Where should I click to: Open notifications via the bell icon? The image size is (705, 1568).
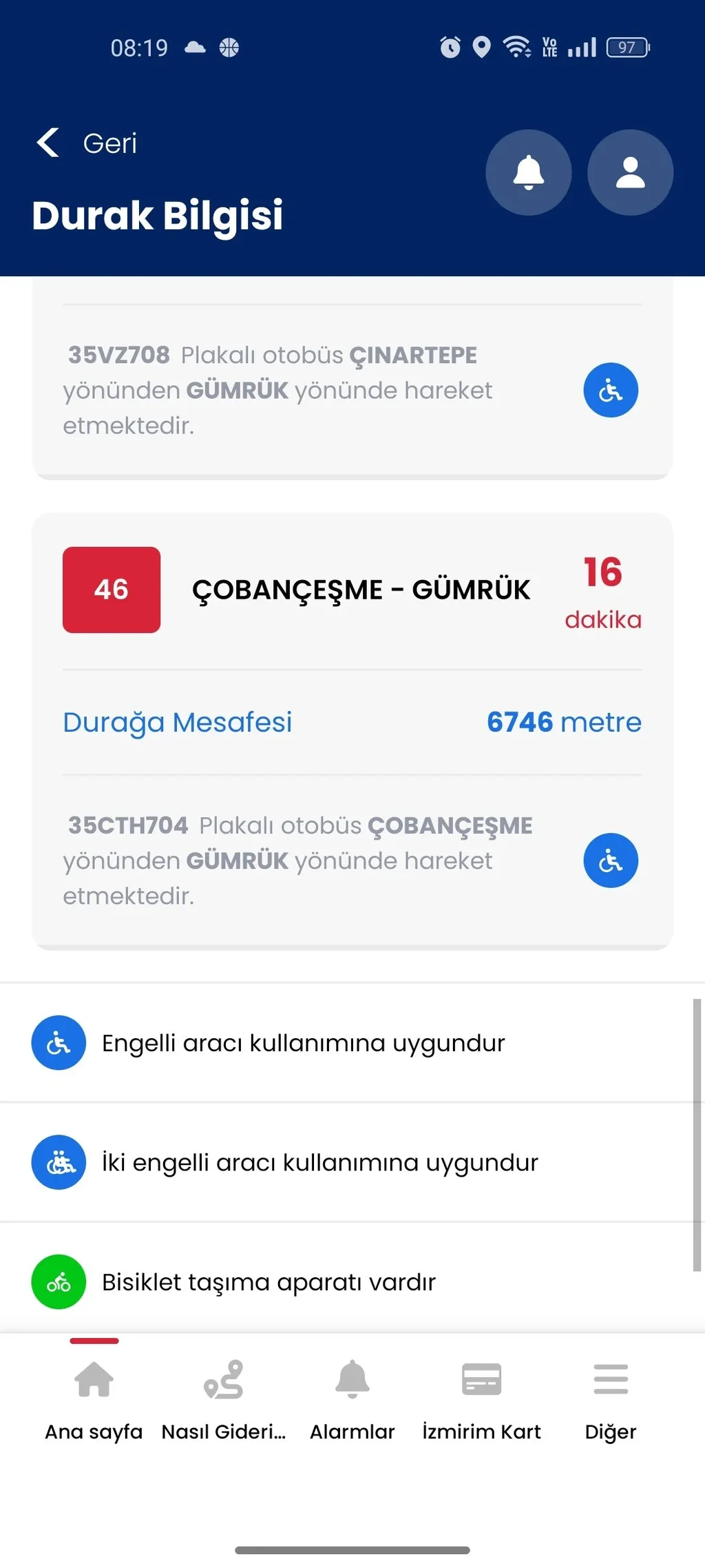(x=528, y=173)
